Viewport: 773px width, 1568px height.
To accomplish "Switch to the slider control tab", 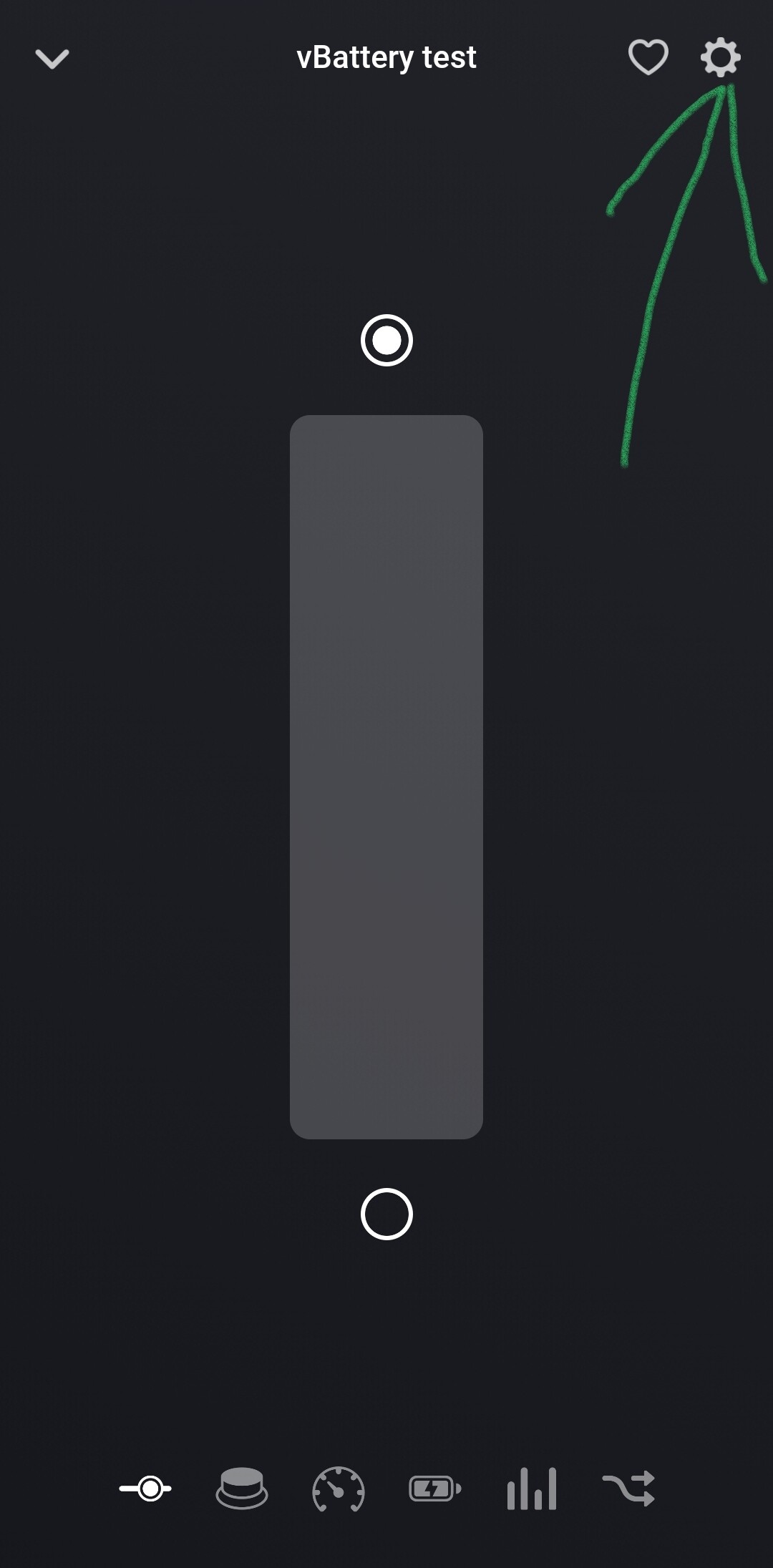I will point(145,1489).
